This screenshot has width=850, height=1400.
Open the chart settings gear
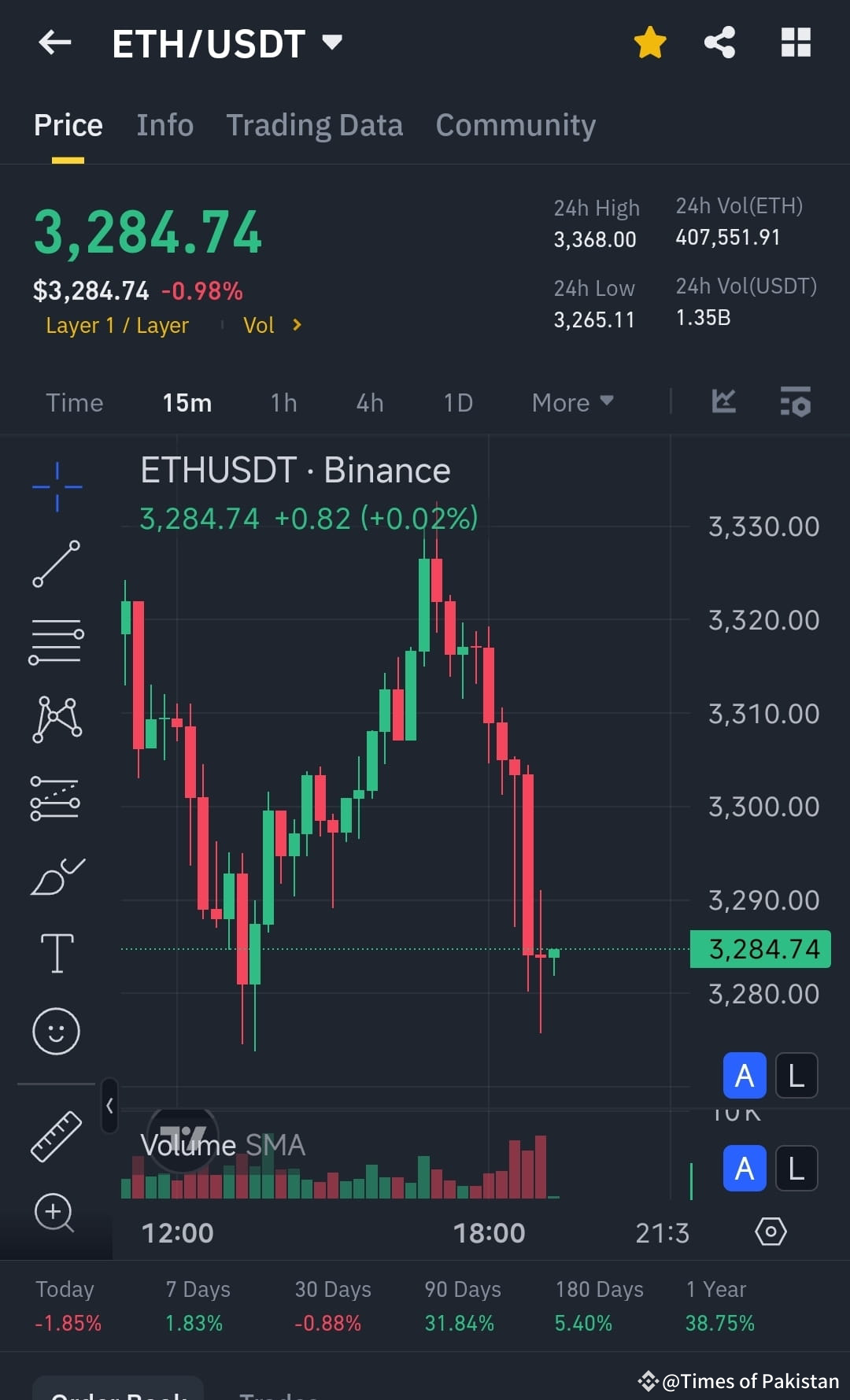click(x=771, y=1232)
